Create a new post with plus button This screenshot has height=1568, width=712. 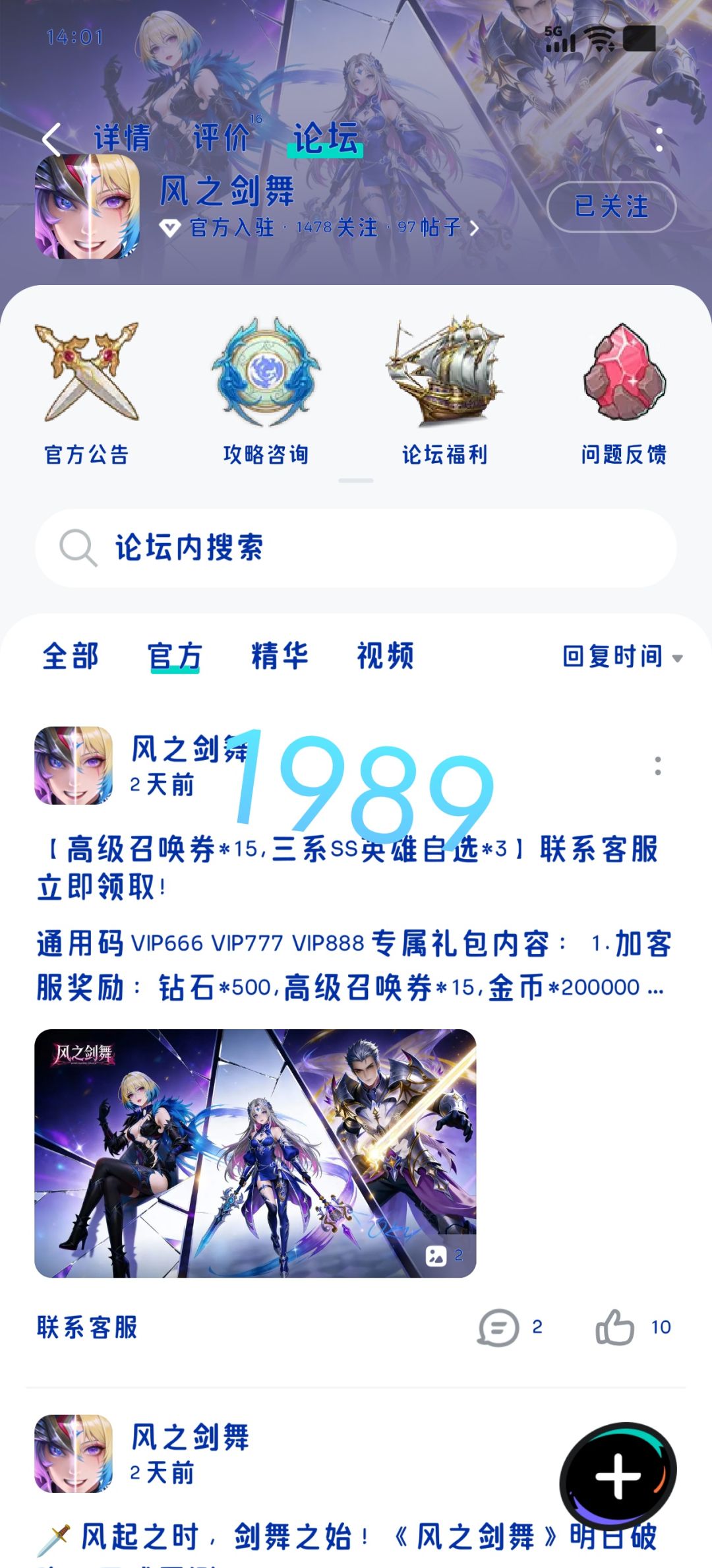tap(618, 1476)
